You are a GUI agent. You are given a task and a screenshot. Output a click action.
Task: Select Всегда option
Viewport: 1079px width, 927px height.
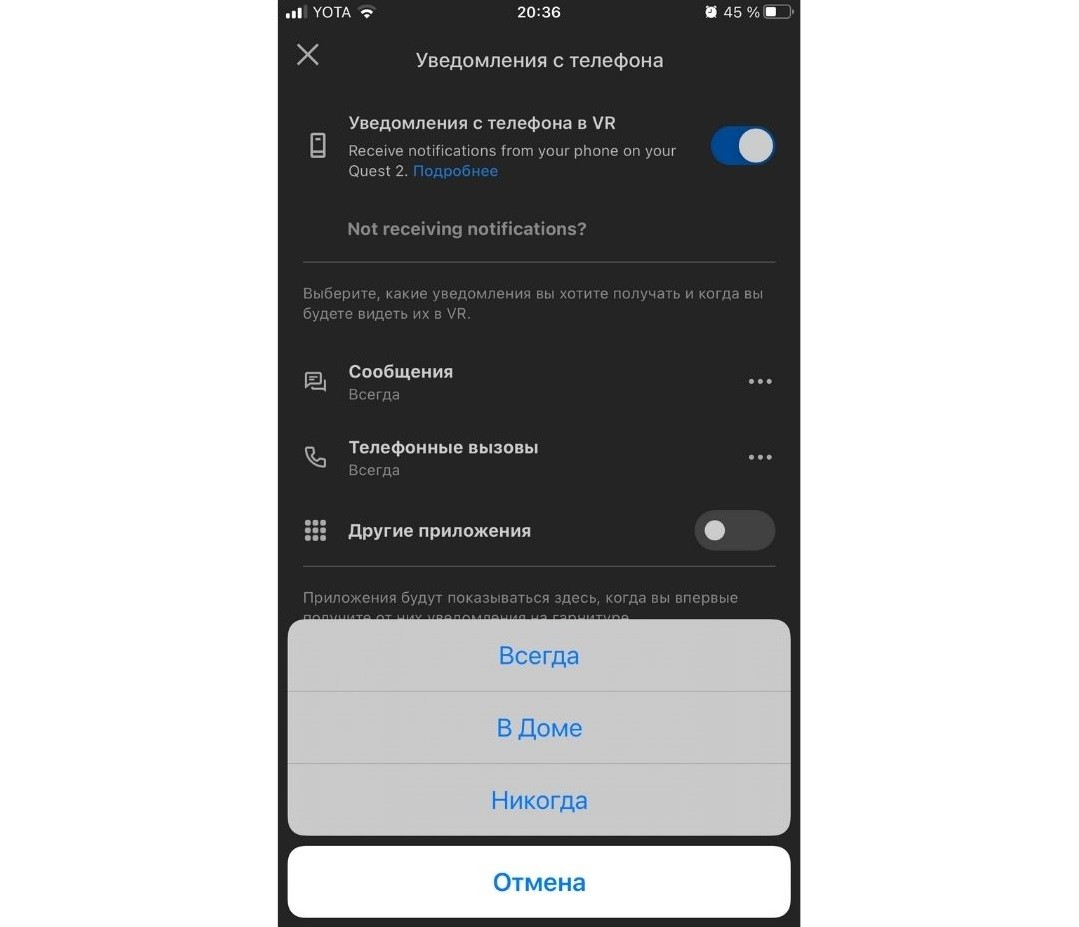tap(539, 656)
